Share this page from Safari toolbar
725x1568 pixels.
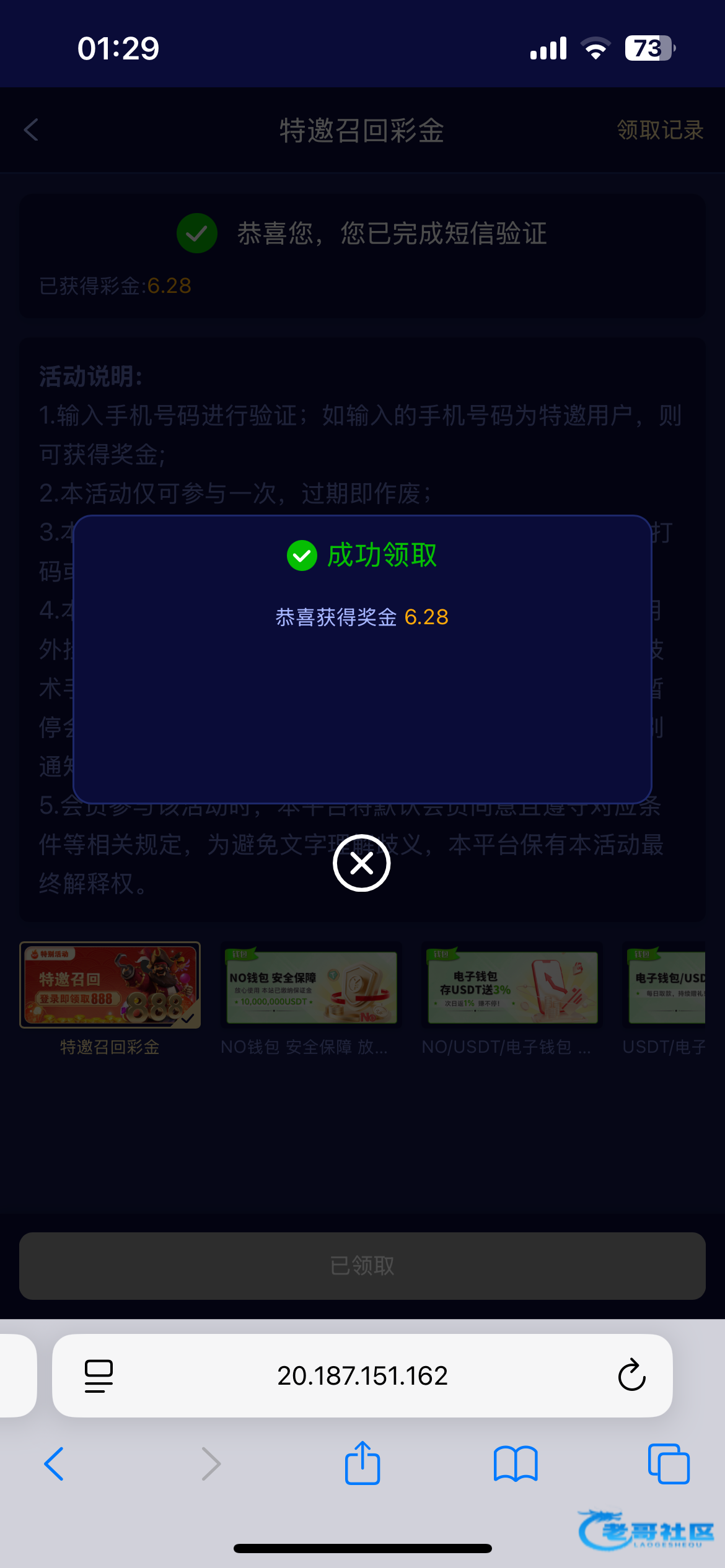pos(362,1463)
